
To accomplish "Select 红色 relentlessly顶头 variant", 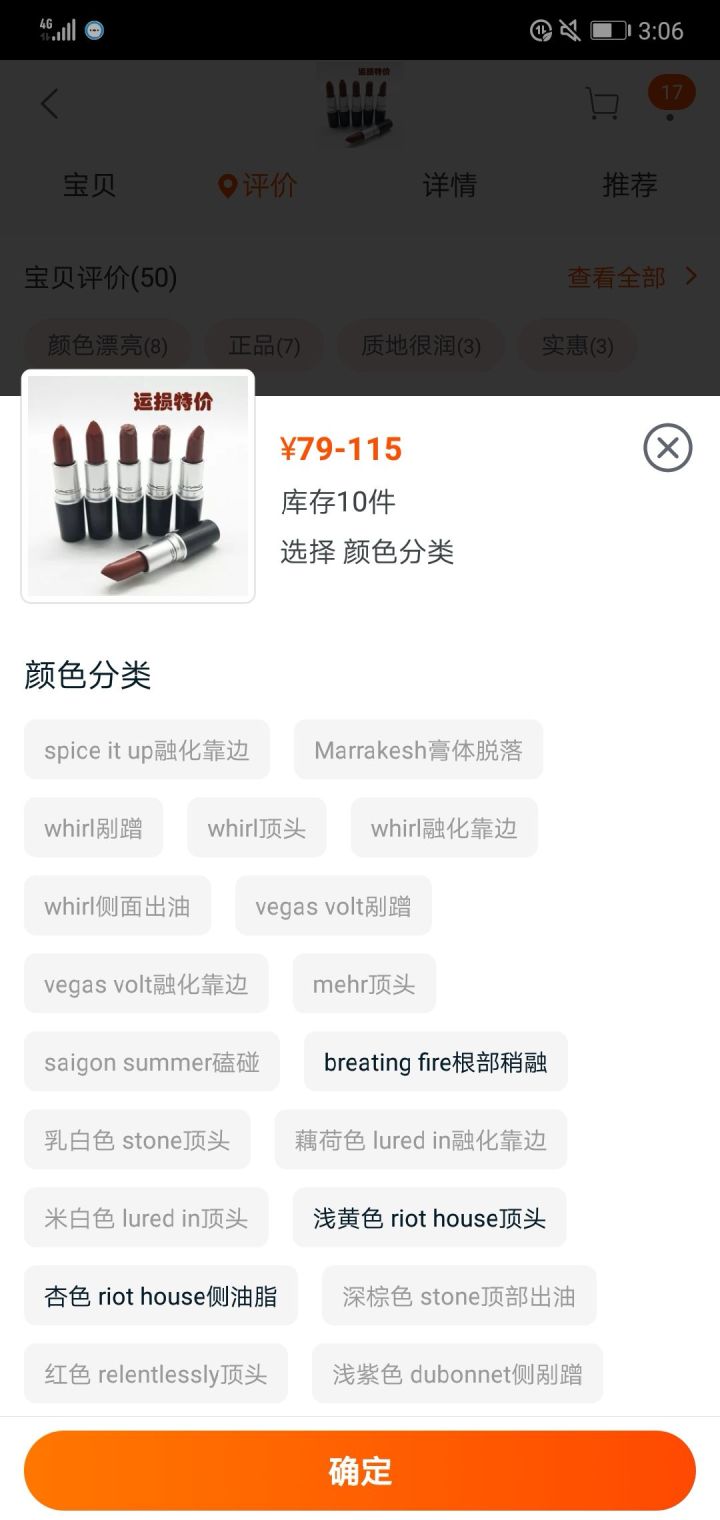I will pyautogui.click(x=156, y=1374).
